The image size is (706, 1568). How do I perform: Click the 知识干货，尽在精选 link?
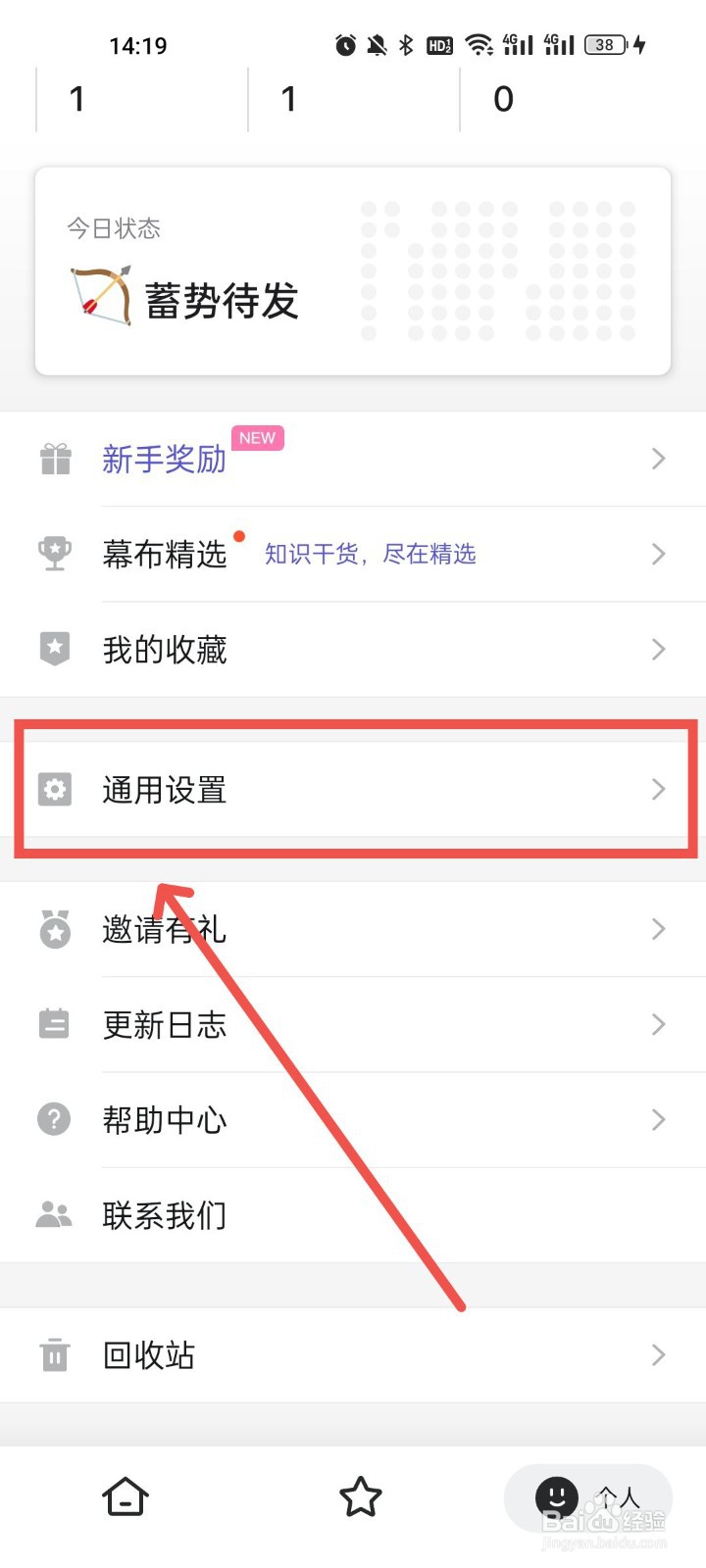coord(370,554)
